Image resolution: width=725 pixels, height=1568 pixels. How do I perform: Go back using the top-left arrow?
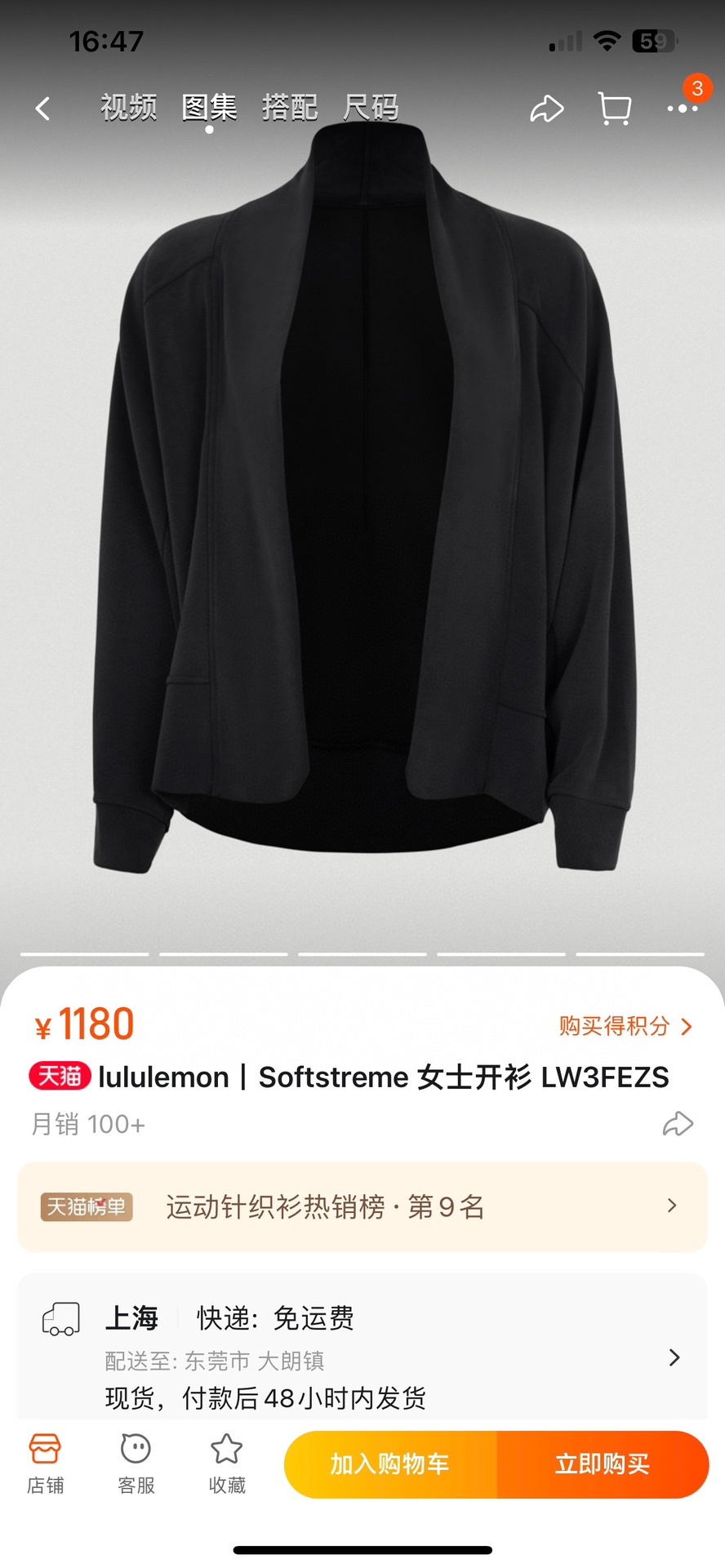[43, 108]
